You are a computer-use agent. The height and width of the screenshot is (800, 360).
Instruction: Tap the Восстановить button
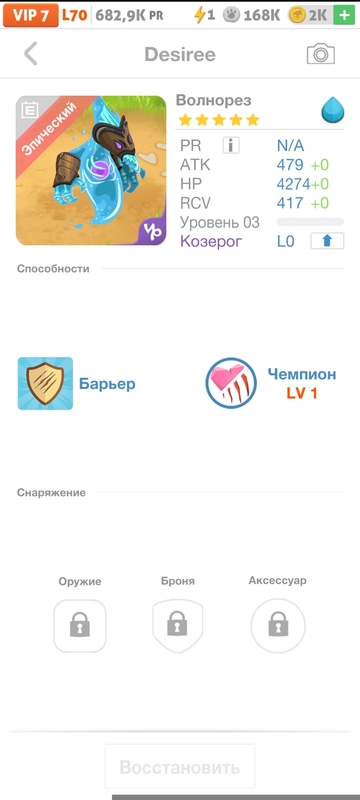pyautogui.click(x=179, y=767)
